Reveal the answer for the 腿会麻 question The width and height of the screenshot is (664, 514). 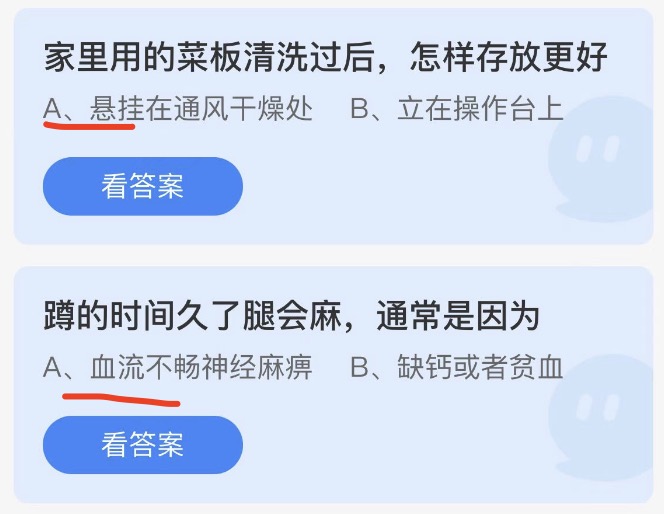click(142, 445)
